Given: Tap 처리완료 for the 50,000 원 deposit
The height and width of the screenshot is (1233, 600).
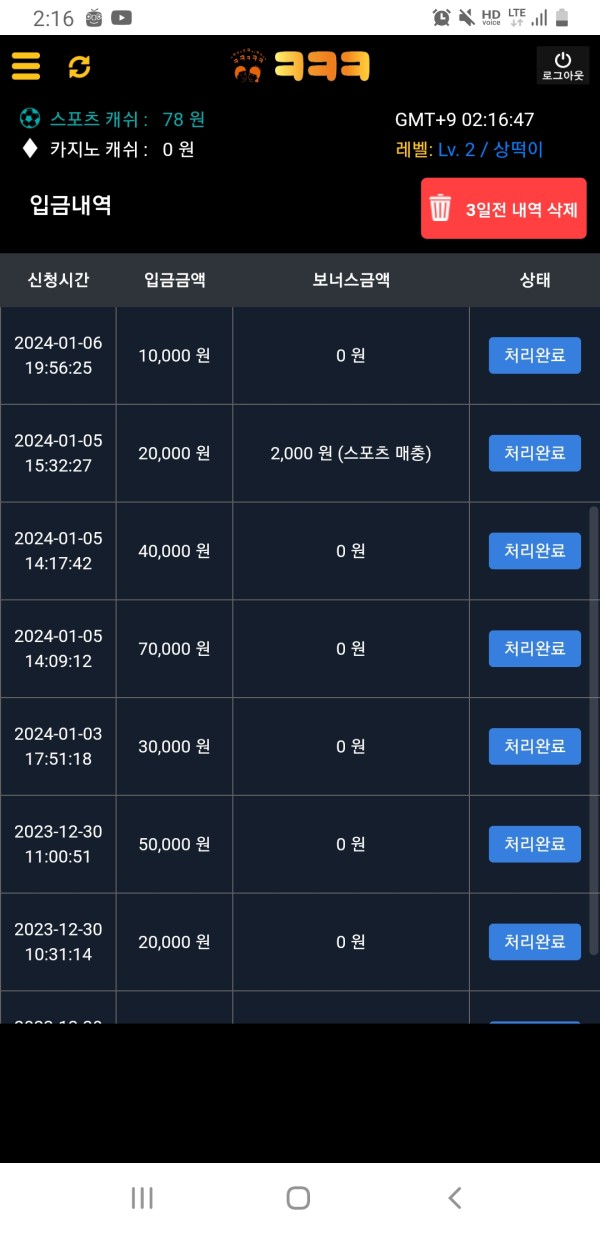Looking at the screenshot, I should 534,844.
